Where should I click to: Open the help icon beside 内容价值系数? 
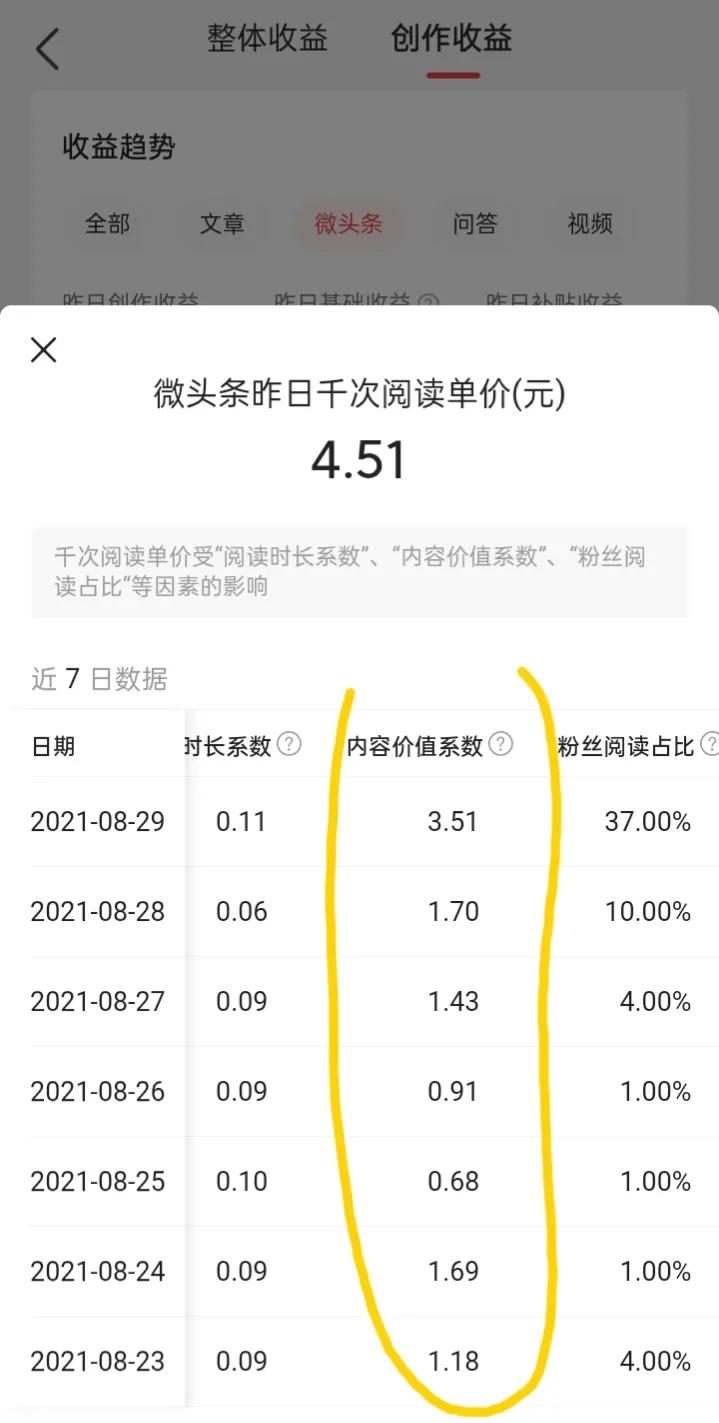point(501,744)
